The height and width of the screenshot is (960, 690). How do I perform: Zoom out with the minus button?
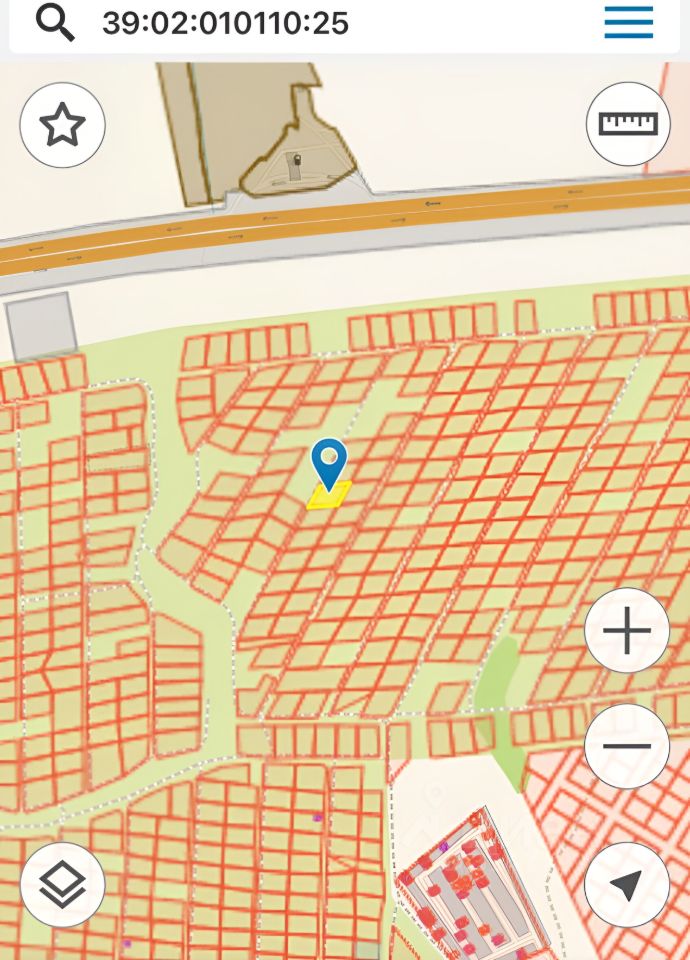(627, 746)
